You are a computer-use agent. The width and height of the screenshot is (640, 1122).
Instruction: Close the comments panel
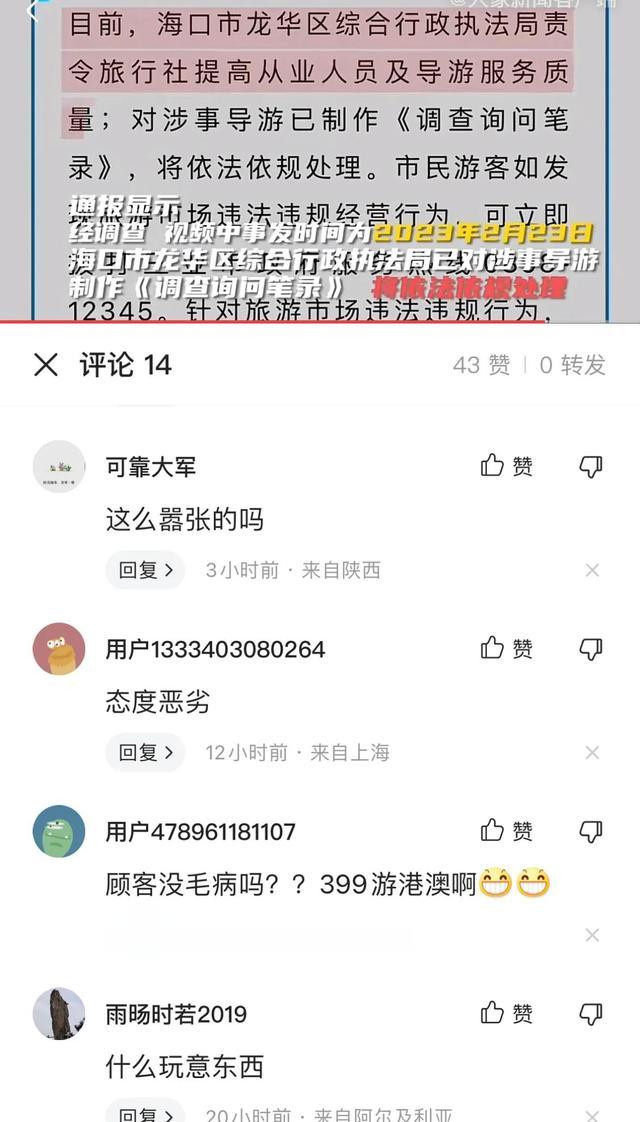(46, 366)
